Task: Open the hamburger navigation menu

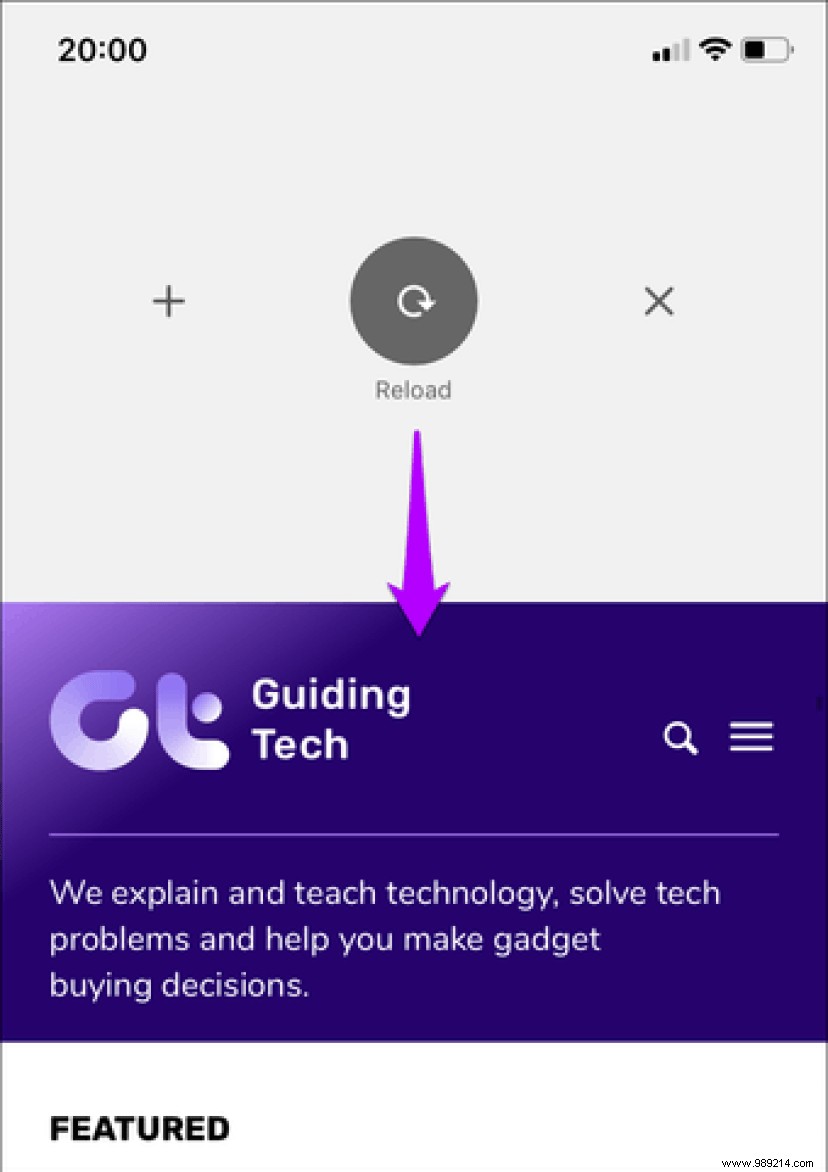Action: click(x=751, y=737)
